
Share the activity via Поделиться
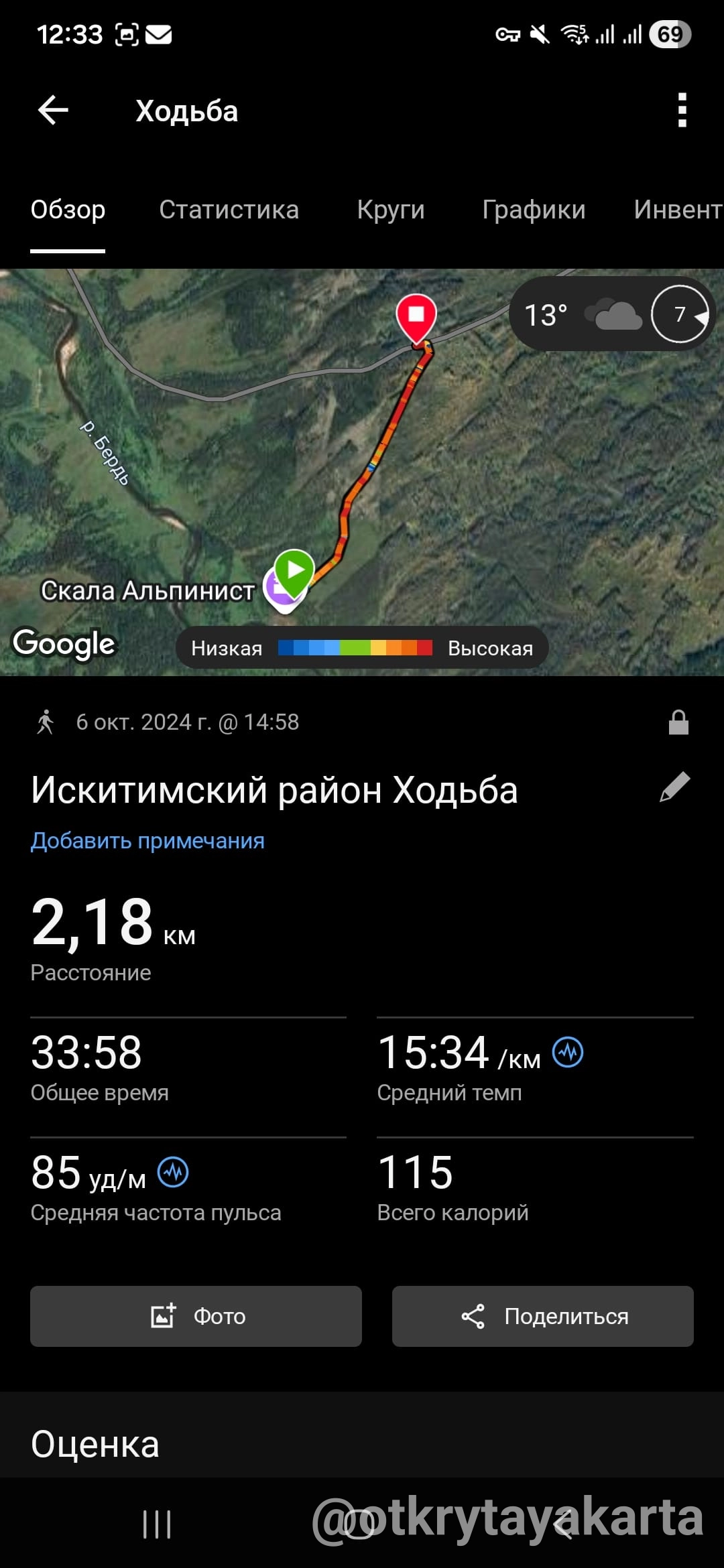tap(542, 1316)
